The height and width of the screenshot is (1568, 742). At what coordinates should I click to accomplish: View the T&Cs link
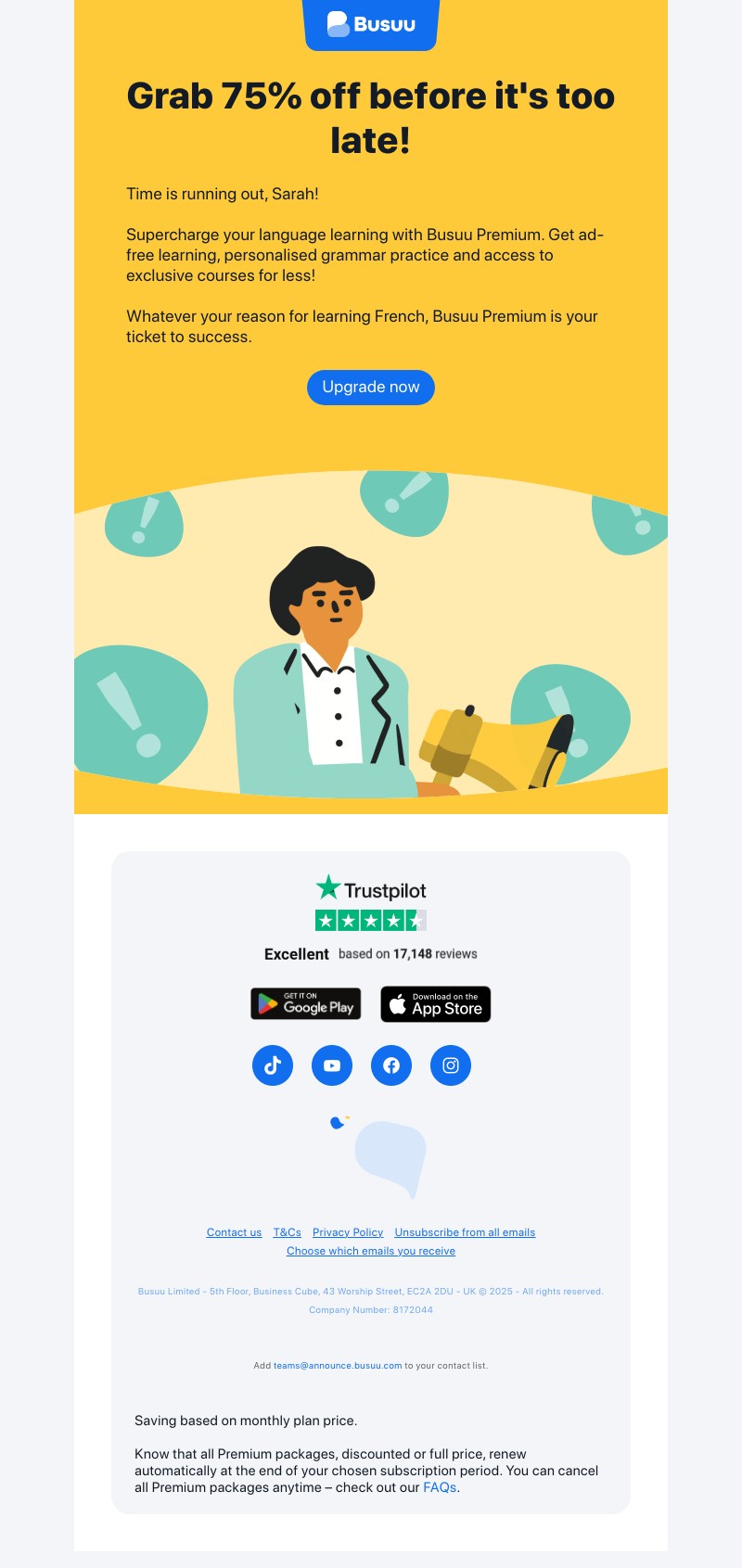pyautogui.click(x=287, y=1232)
